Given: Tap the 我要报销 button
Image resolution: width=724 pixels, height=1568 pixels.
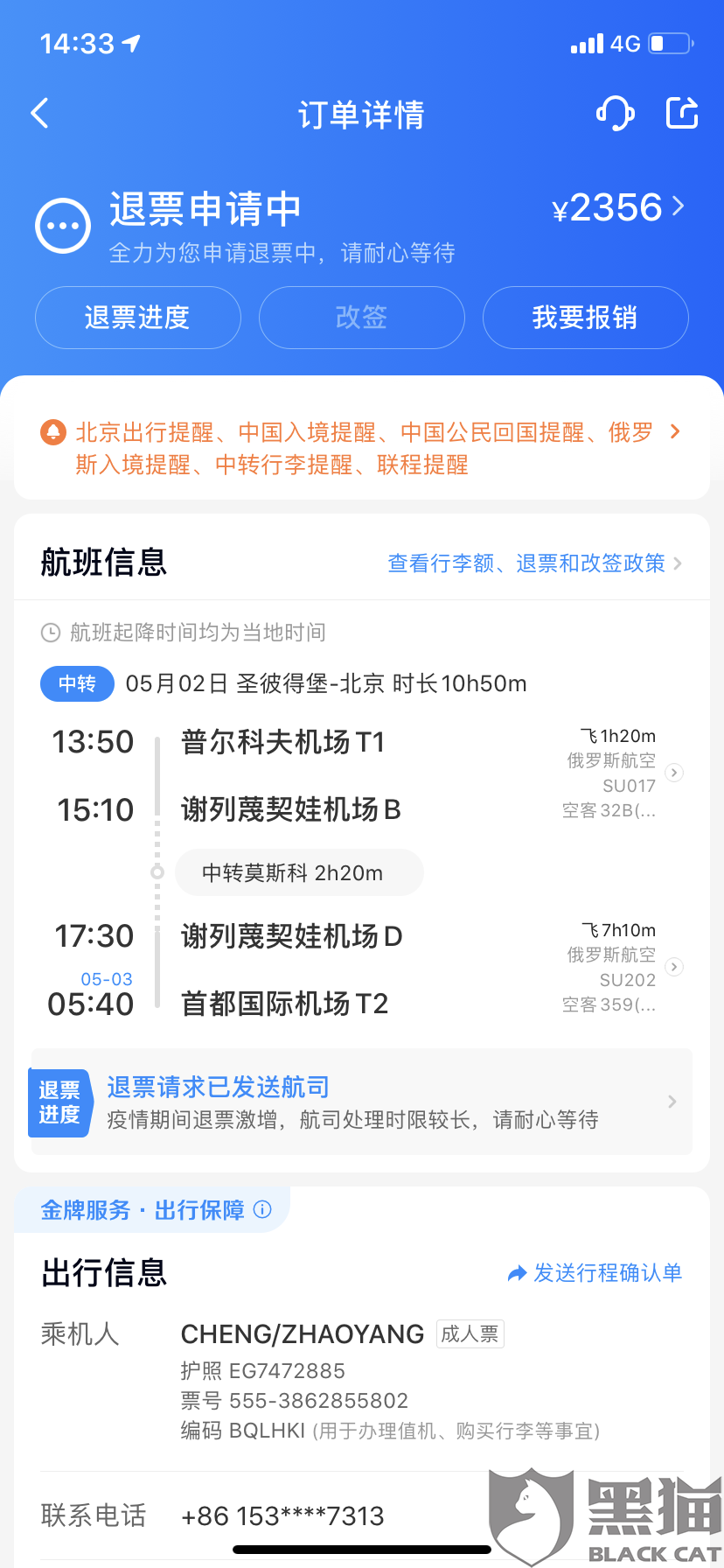Looking at the screenshot, I should (586, 318).
